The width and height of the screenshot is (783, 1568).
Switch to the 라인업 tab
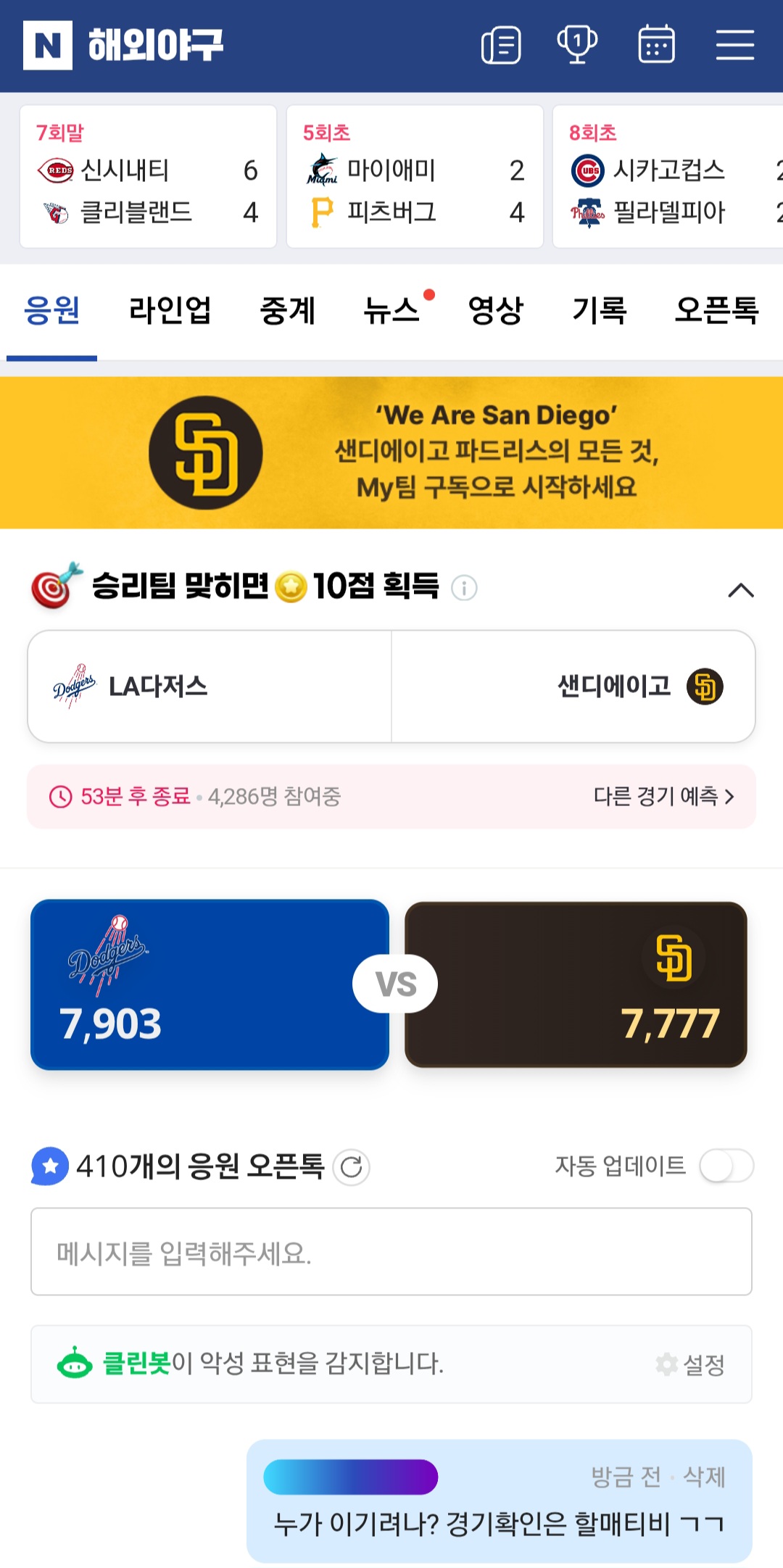[x=170, y=311]
